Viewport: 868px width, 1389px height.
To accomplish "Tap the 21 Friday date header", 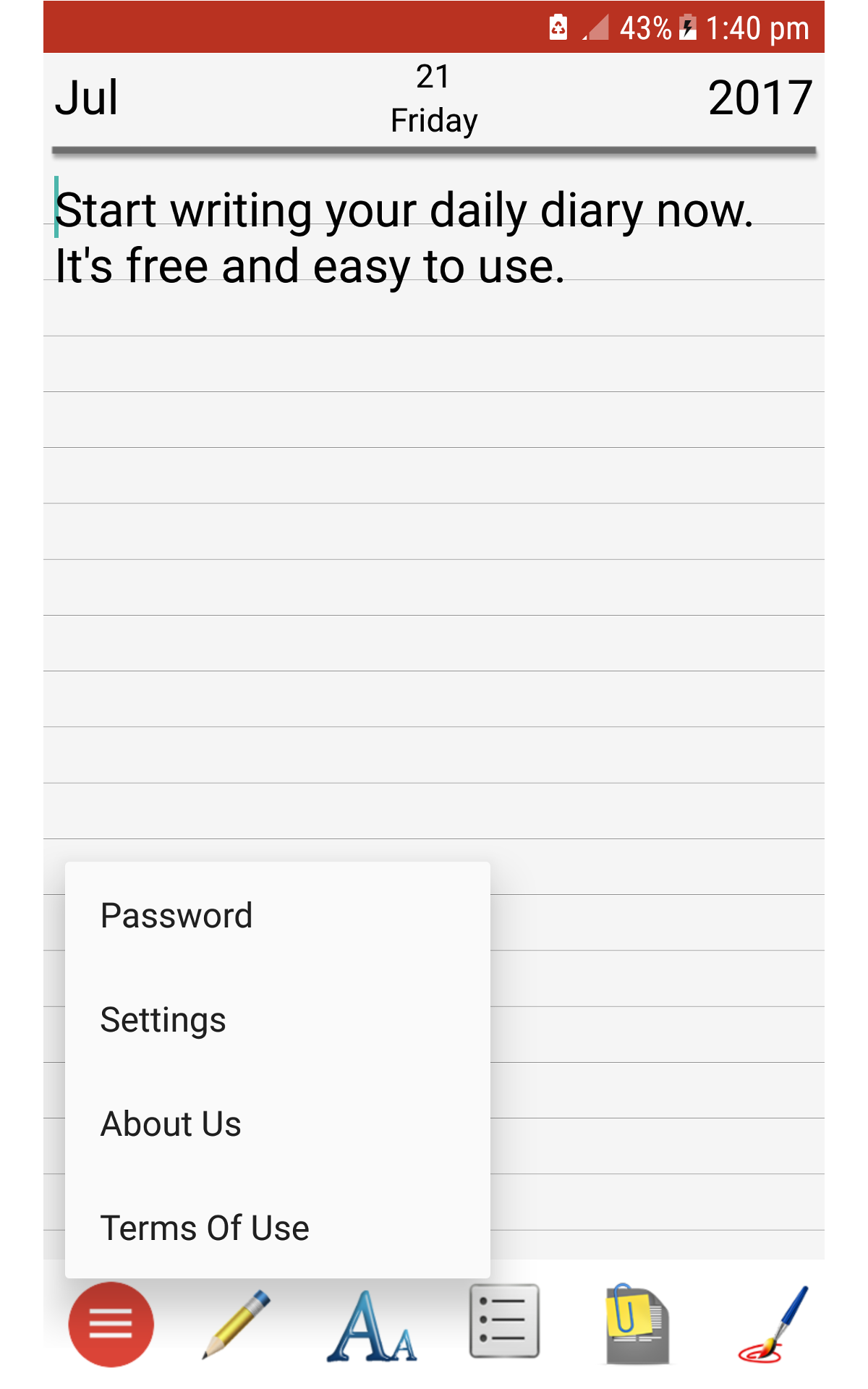I will click(434, 94).
